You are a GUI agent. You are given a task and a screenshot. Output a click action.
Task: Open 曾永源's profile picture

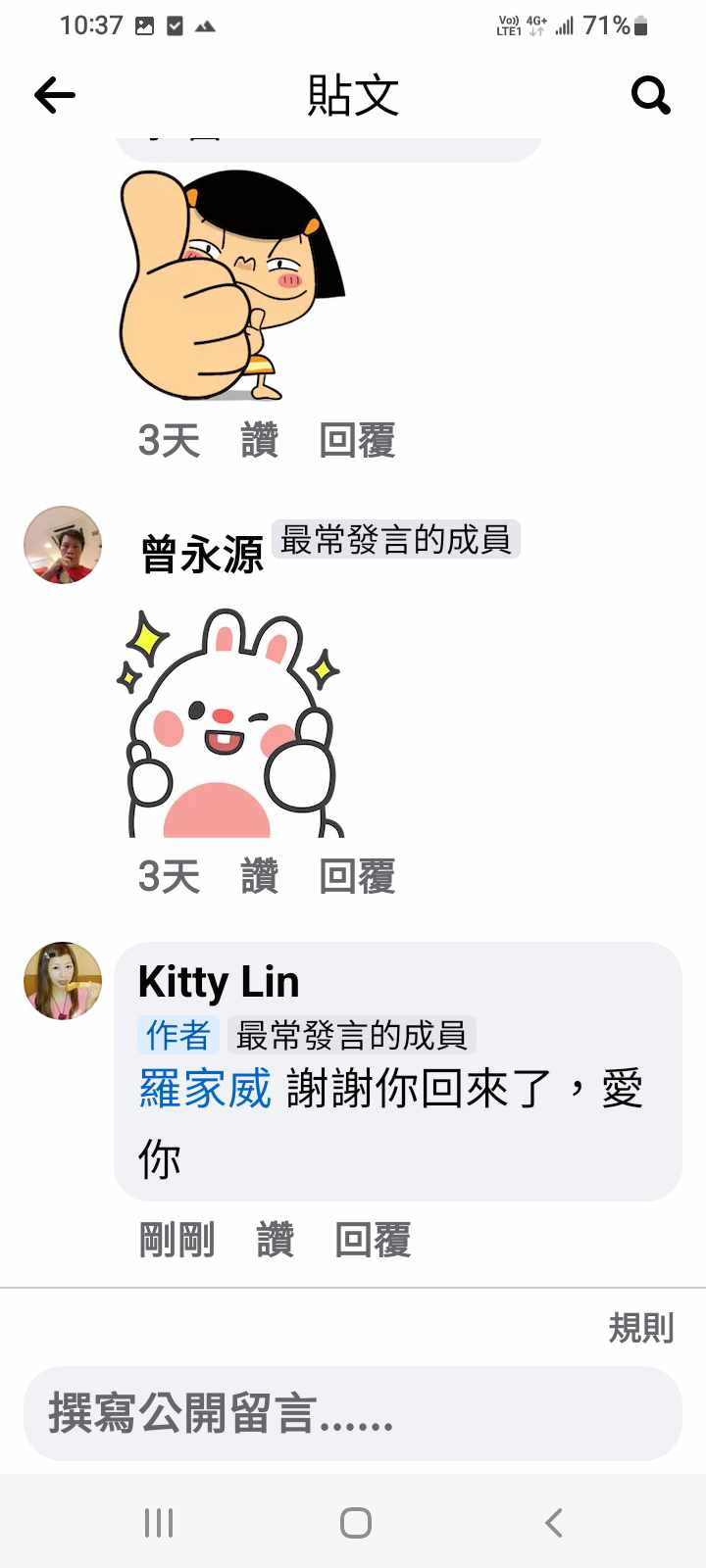[63, 545]
